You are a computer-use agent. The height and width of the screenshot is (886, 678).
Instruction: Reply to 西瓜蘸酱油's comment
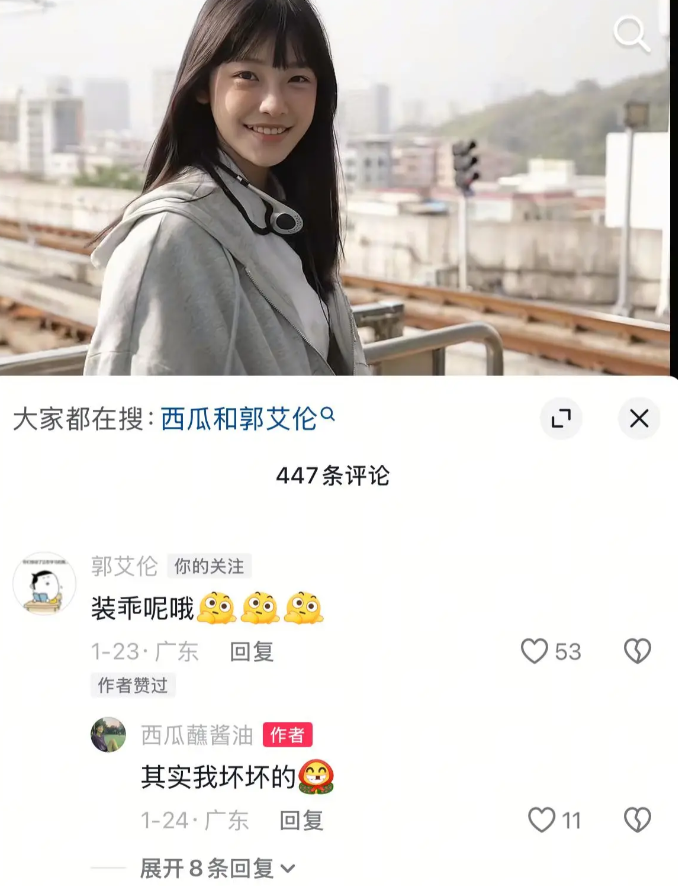[x=301, y=821]
